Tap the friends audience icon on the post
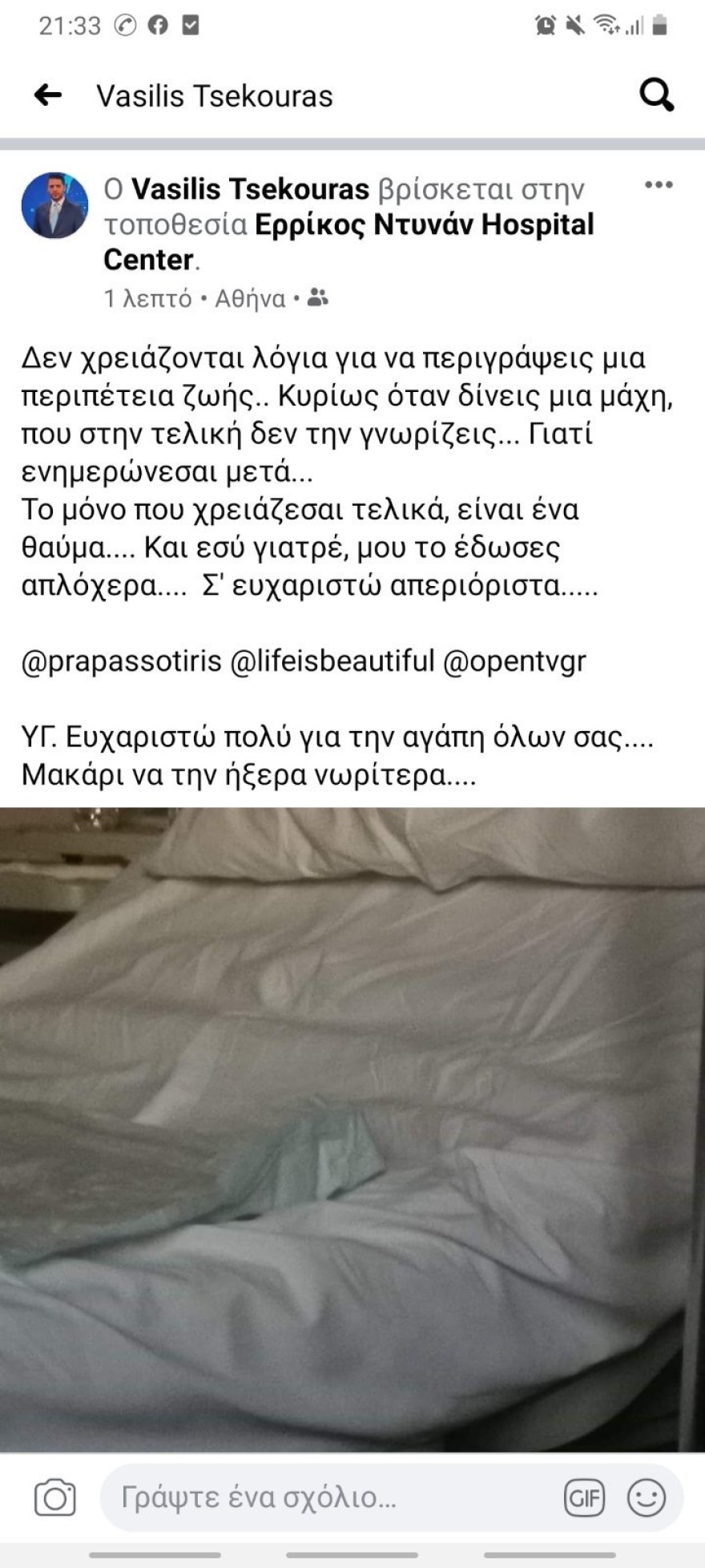Viewport: 705px width, 1568px height. [x=318, y=297]
